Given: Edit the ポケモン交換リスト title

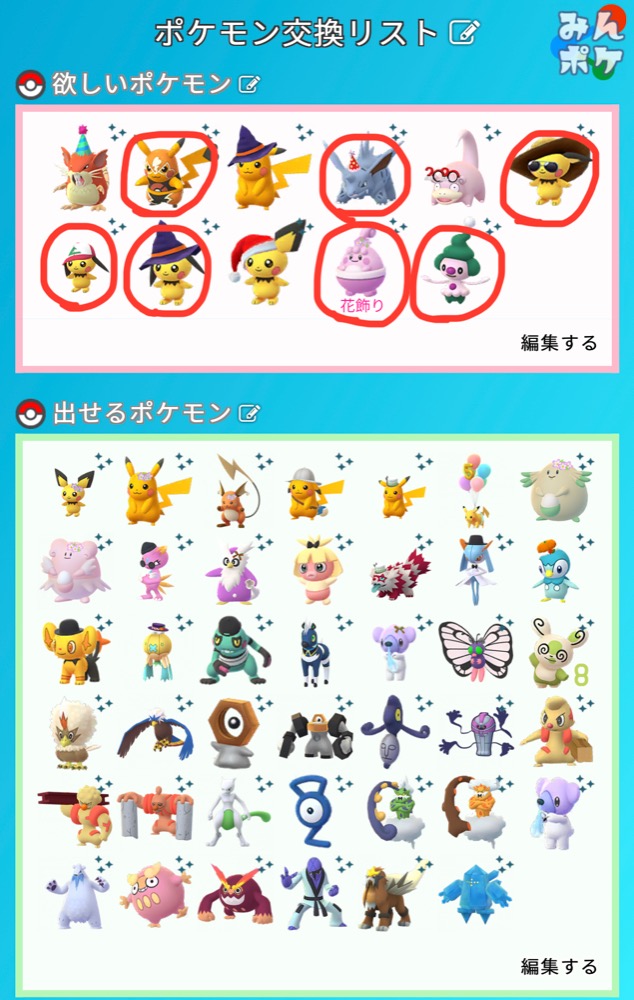Looking at the screenshot, I should click(x=462, y=34).
